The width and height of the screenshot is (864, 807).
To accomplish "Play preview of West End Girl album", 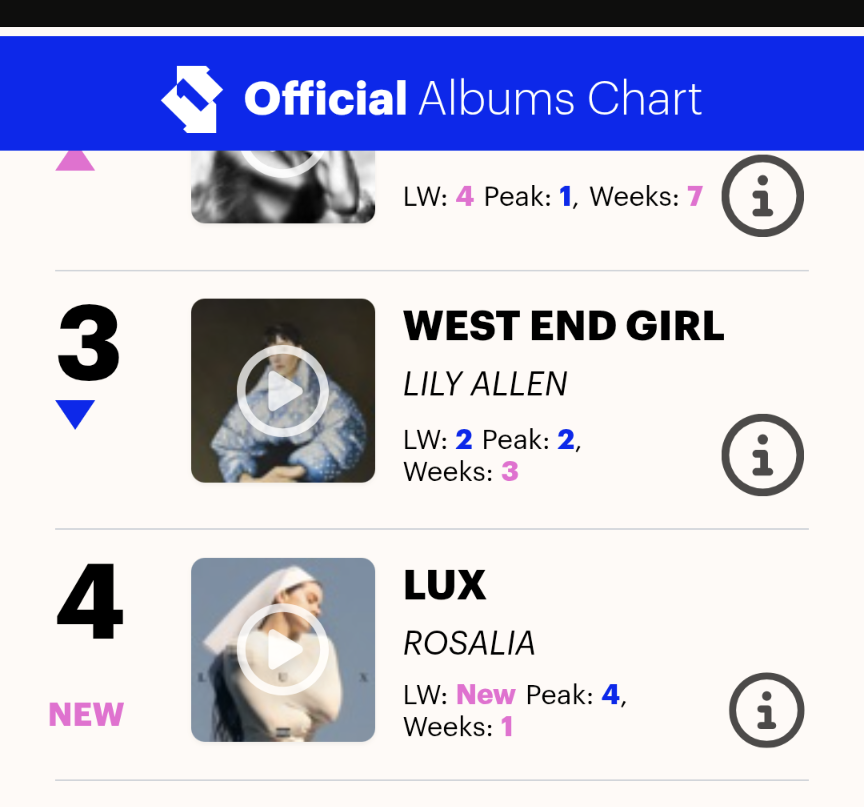I will point(283,391).
